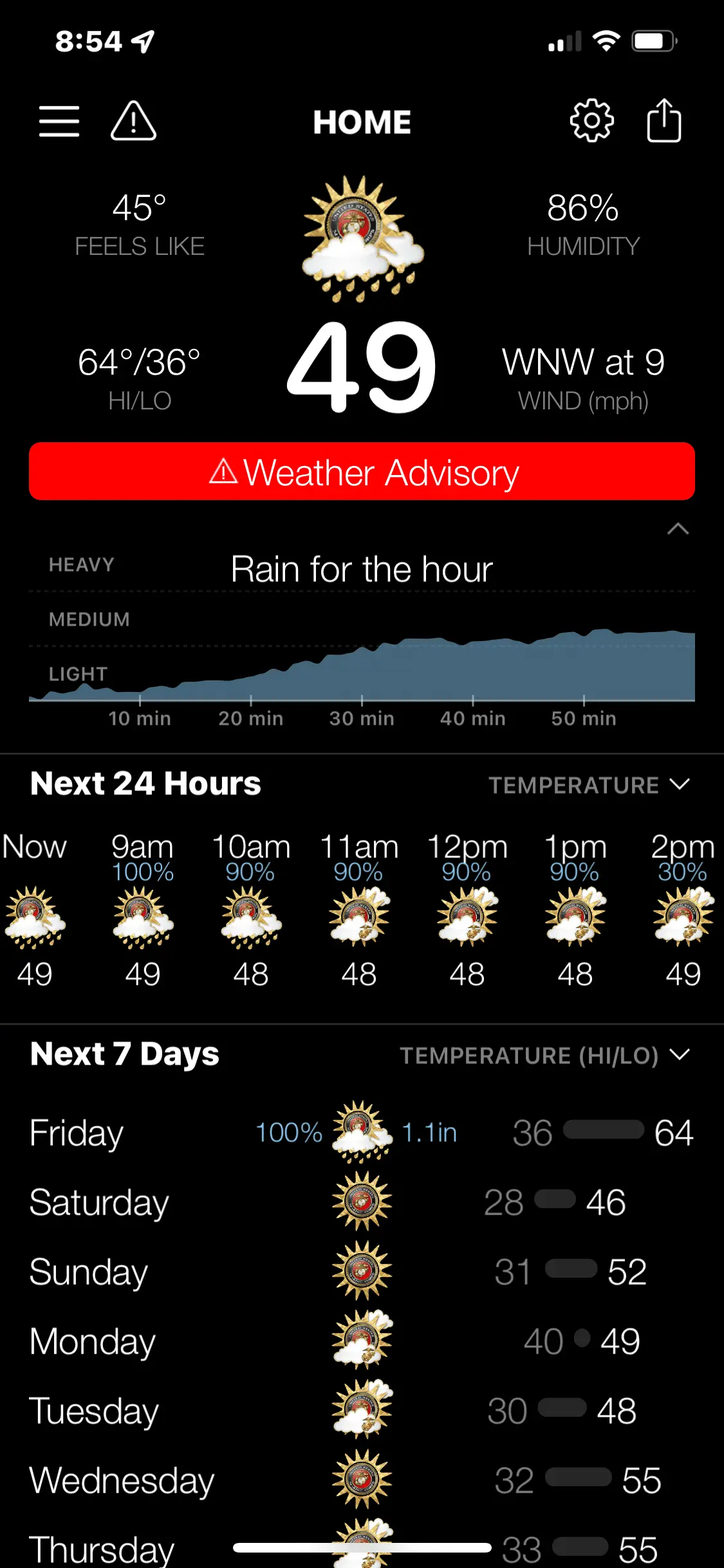Open the Next 24 Hours TEMPERATURE dropdown
Viewport: 724px width, 1568px height.
tap(588, 785)
